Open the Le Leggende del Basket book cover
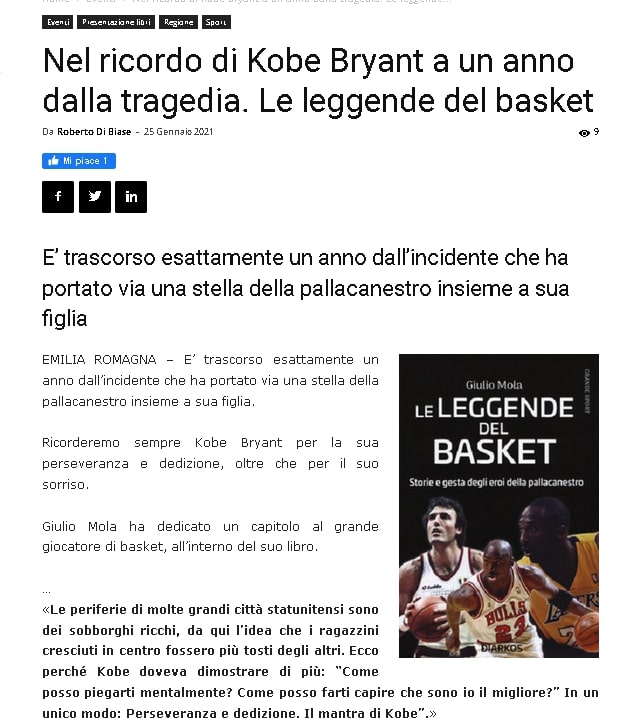This screenshot has height=724, width=629. point(498,505)
